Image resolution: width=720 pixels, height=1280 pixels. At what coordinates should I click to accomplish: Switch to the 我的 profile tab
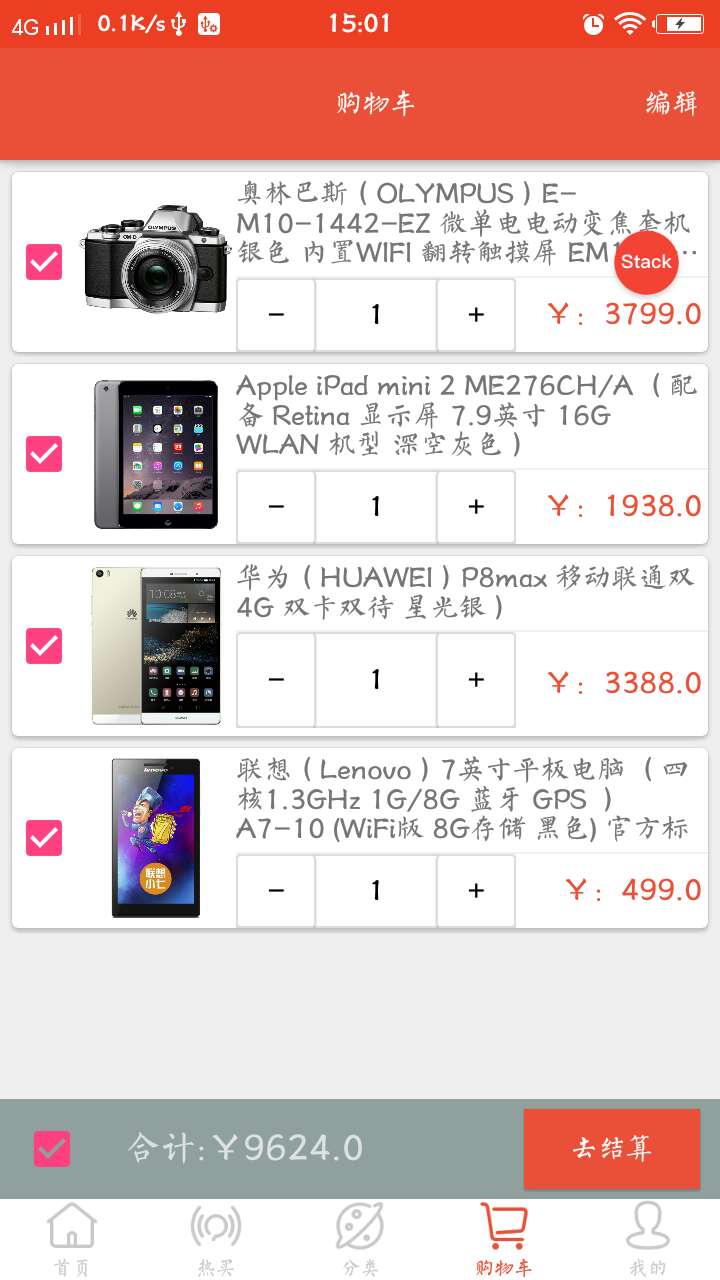click(x=647, y=1240)
